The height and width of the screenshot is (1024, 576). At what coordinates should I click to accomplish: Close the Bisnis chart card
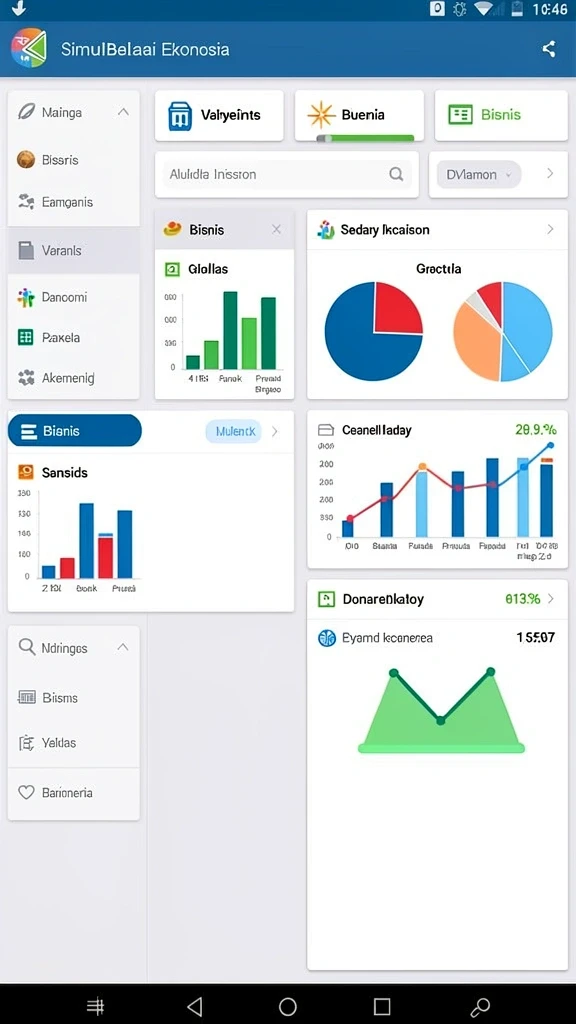[x=276, y=229]
